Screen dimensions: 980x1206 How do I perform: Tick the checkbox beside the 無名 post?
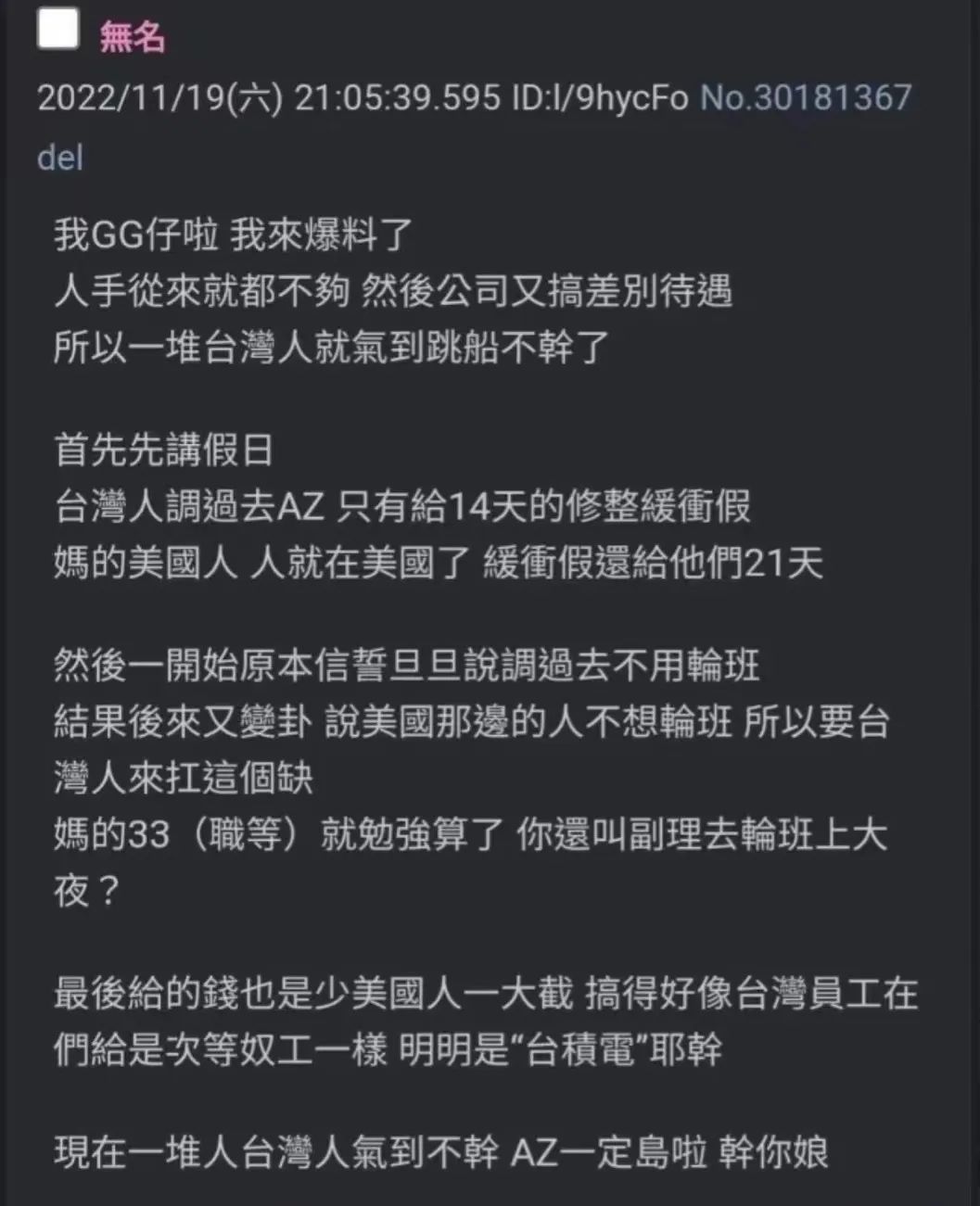tap(58, 30)
